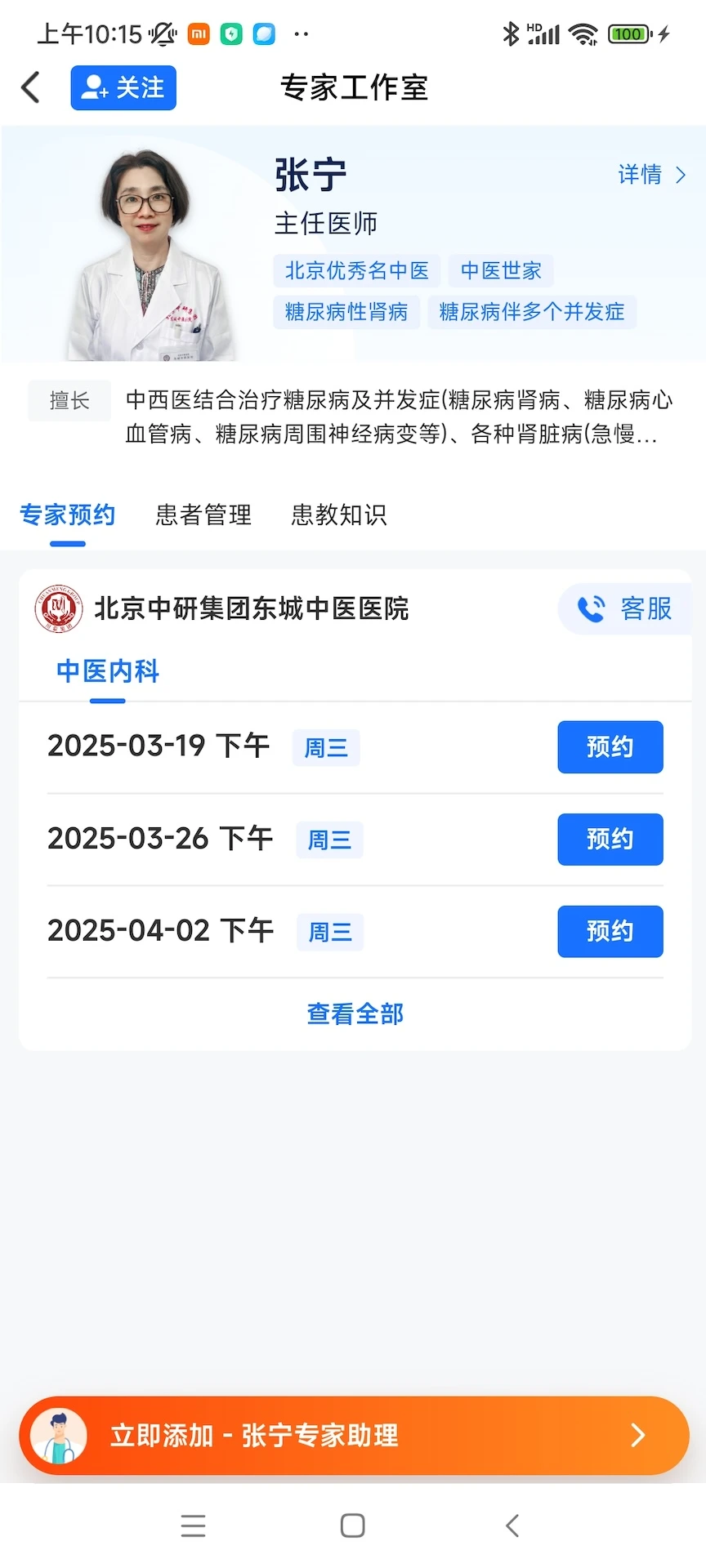Select the 专家预约 tab
This screenshot has width=706, height=1568.
[x=67, y=514]
